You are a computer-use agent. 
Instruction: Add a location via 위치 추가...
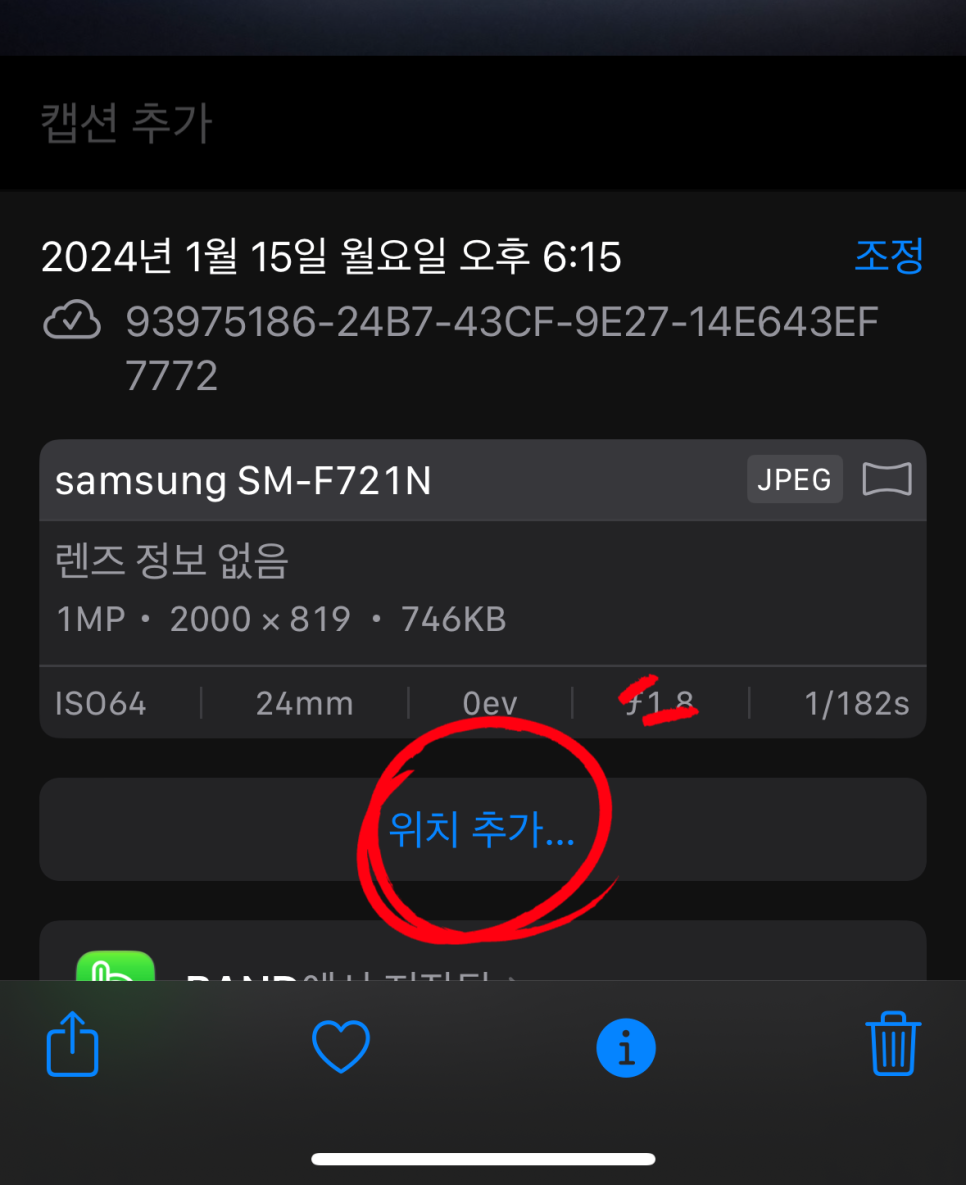[x=482, y=830]
